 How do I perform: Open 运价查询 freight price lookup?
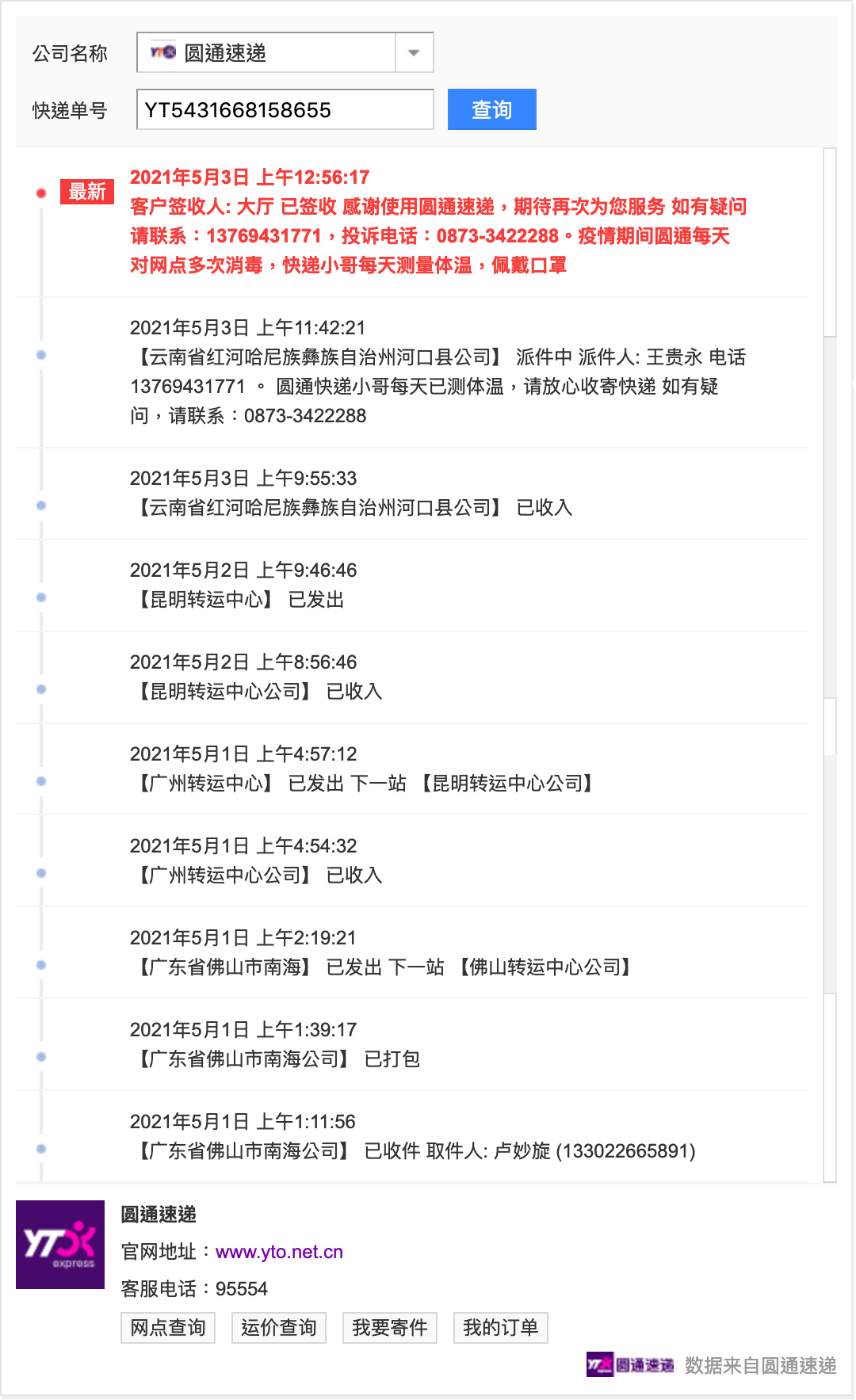pos(279,1327)
